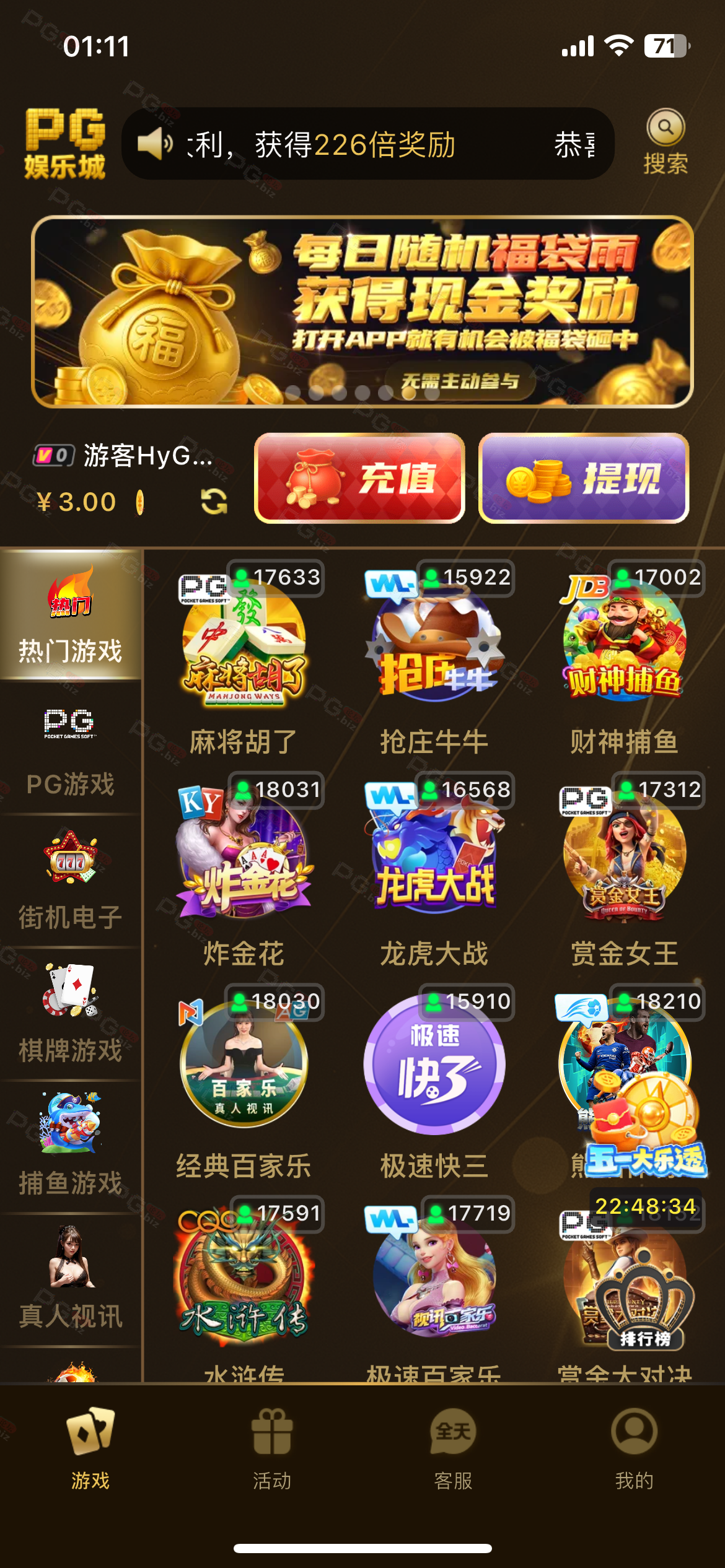Tap the 充值 recharge button
The height and width of the screenshot is (1568, 725).
pos(359,477)
